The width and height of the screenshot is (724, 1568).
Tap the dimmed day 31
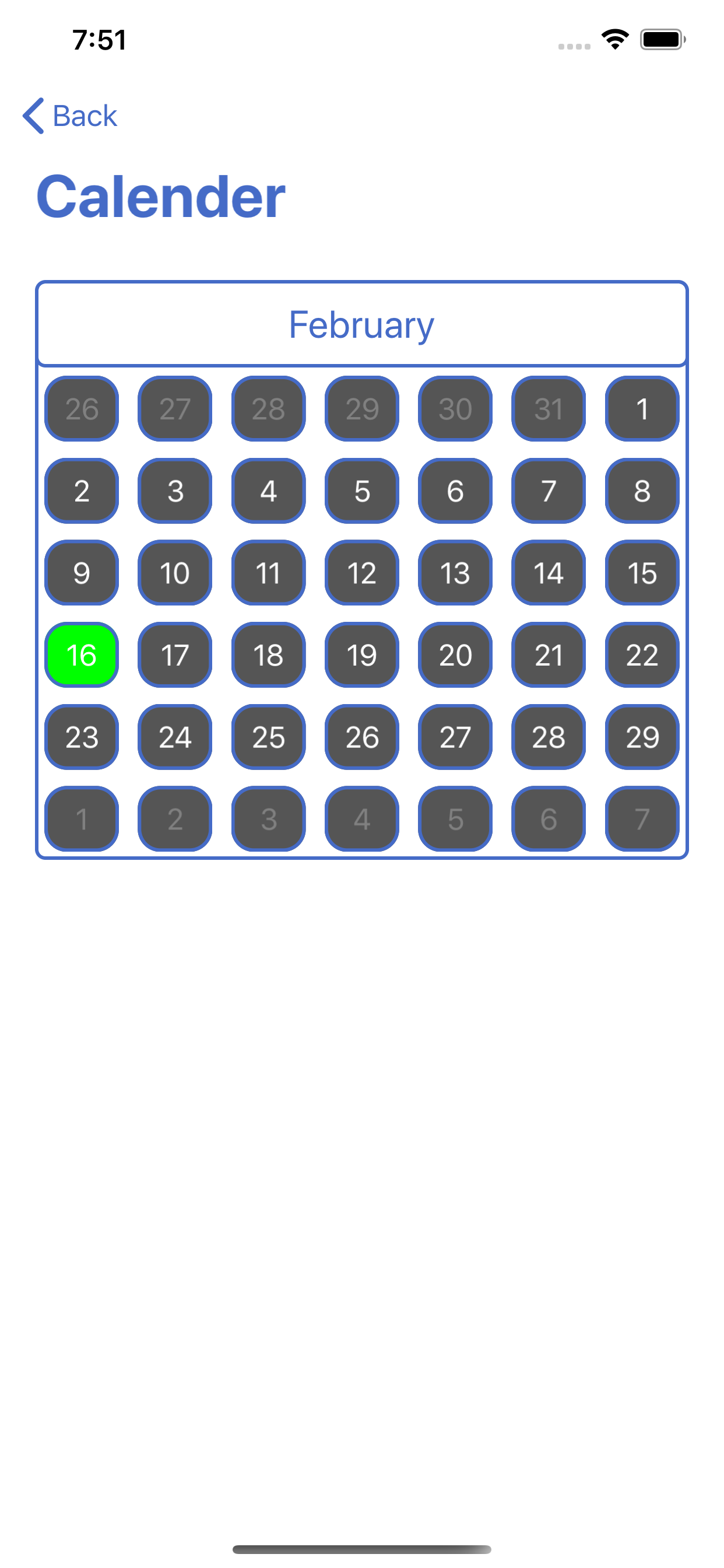point(548,408)
